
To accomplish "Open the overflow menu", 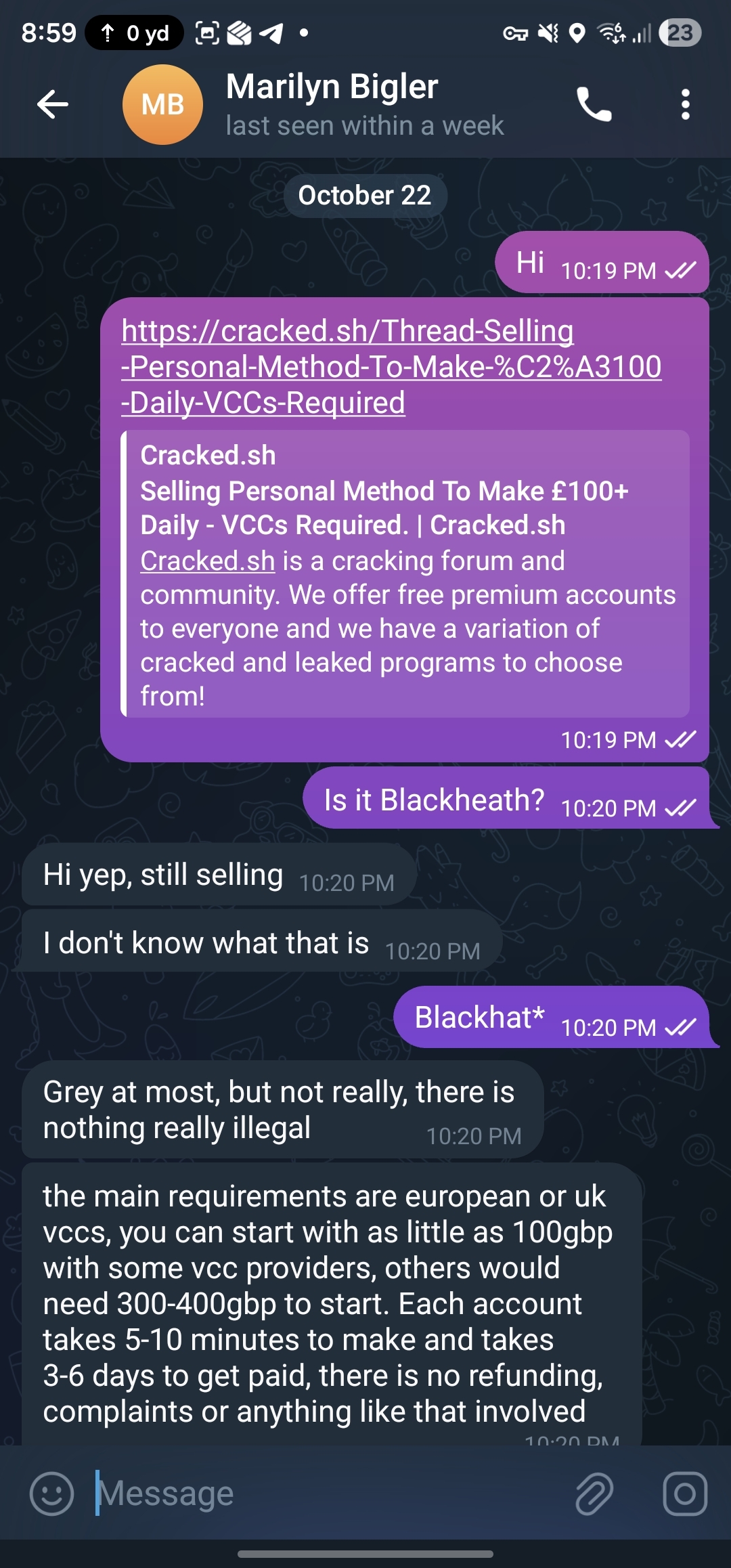I will point(685,105).
